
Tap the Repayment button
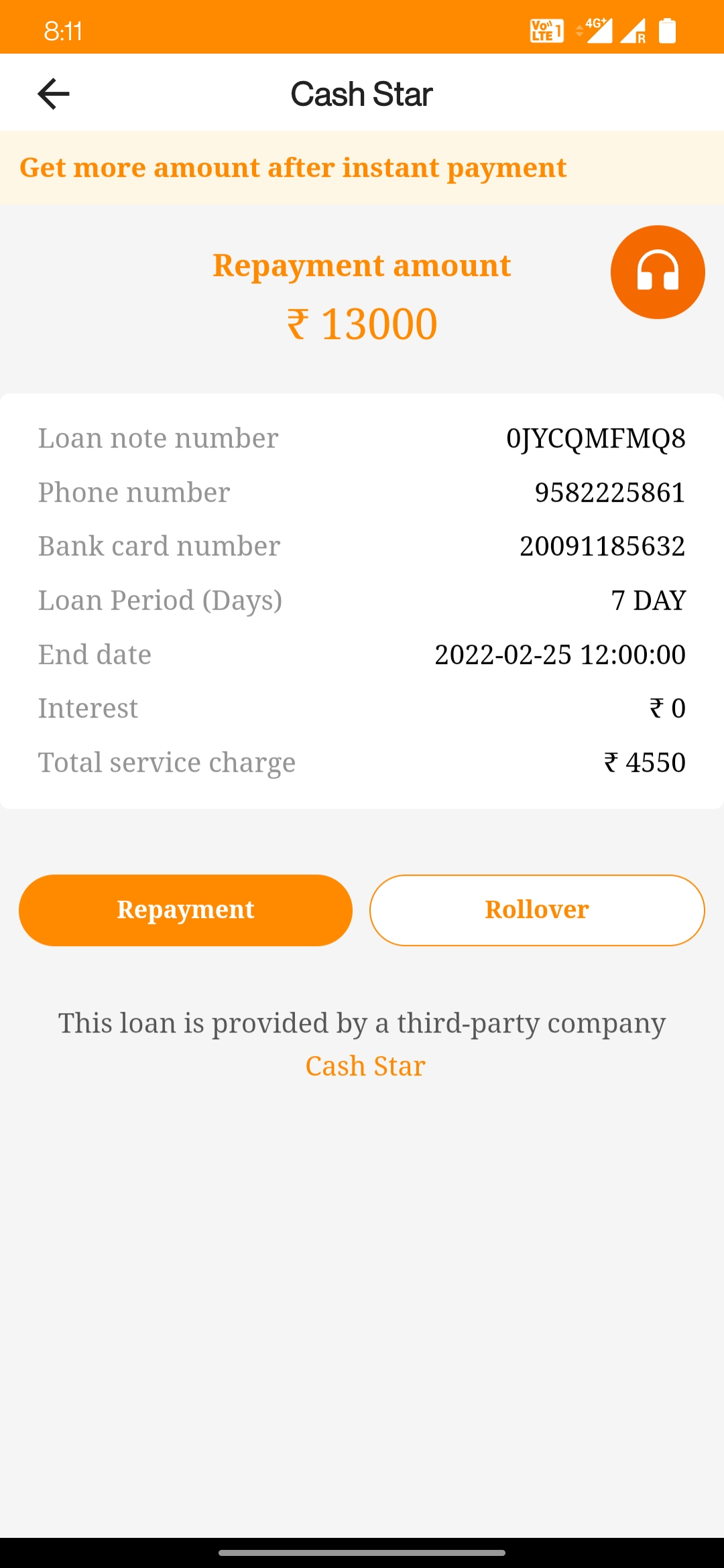pos(186,910)
